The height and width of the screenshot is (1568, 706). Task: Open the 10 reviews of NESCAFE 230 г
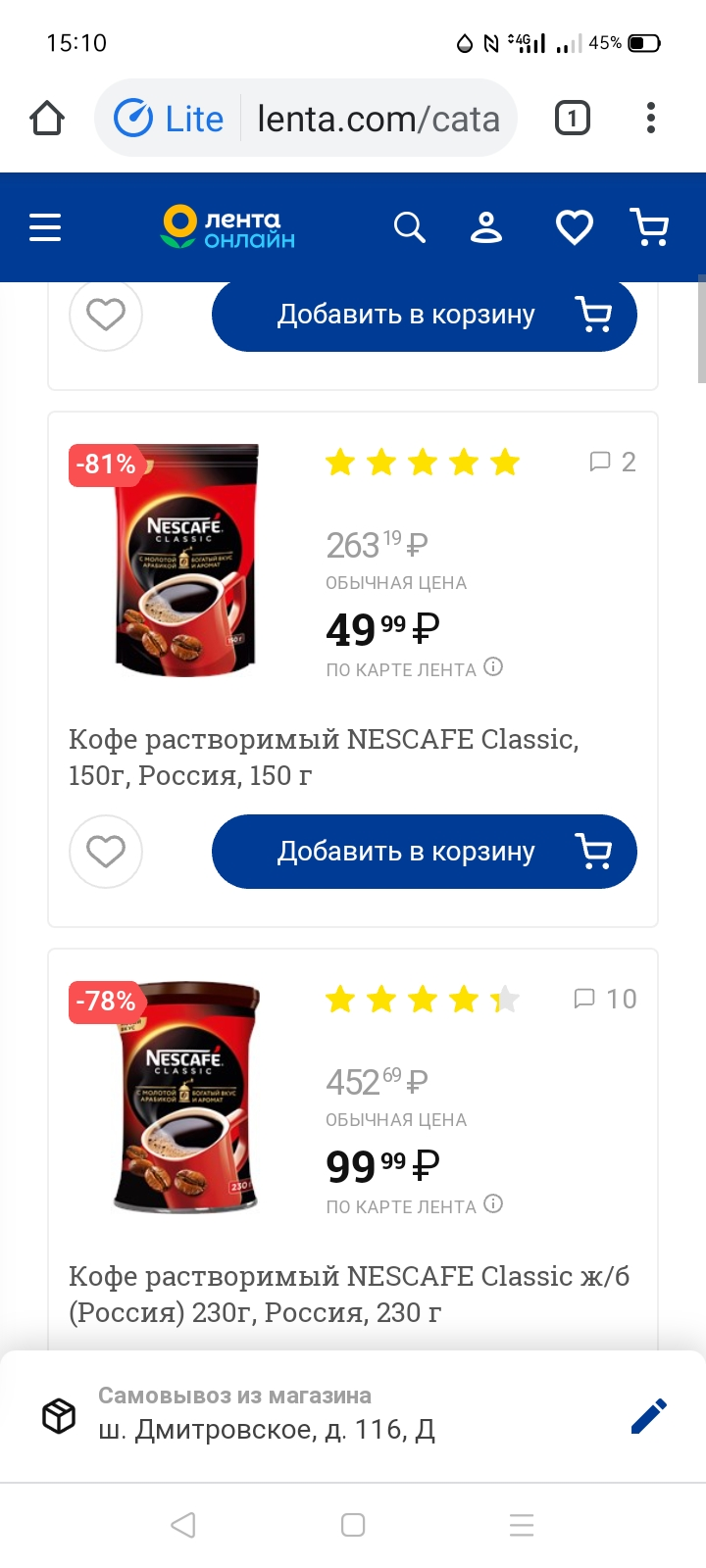pyautogui.click(x=605, y=999)
